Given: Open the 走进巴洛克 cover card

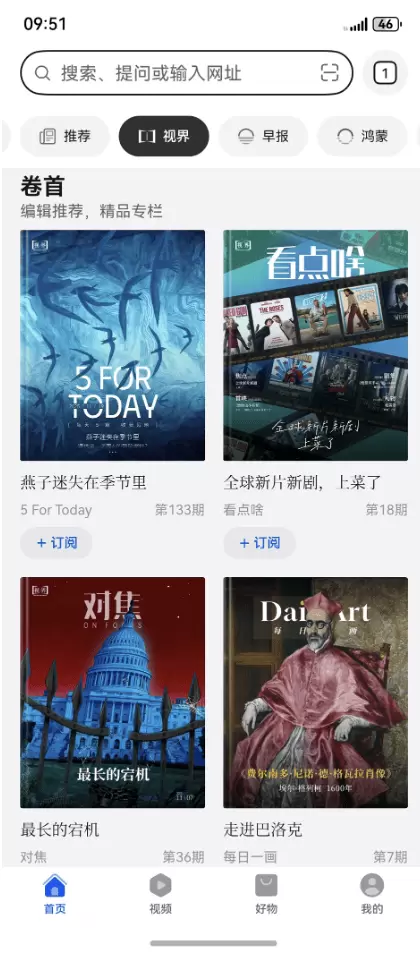Looking at the screenshot, I should pyautogui.click(x=315, y=693).
